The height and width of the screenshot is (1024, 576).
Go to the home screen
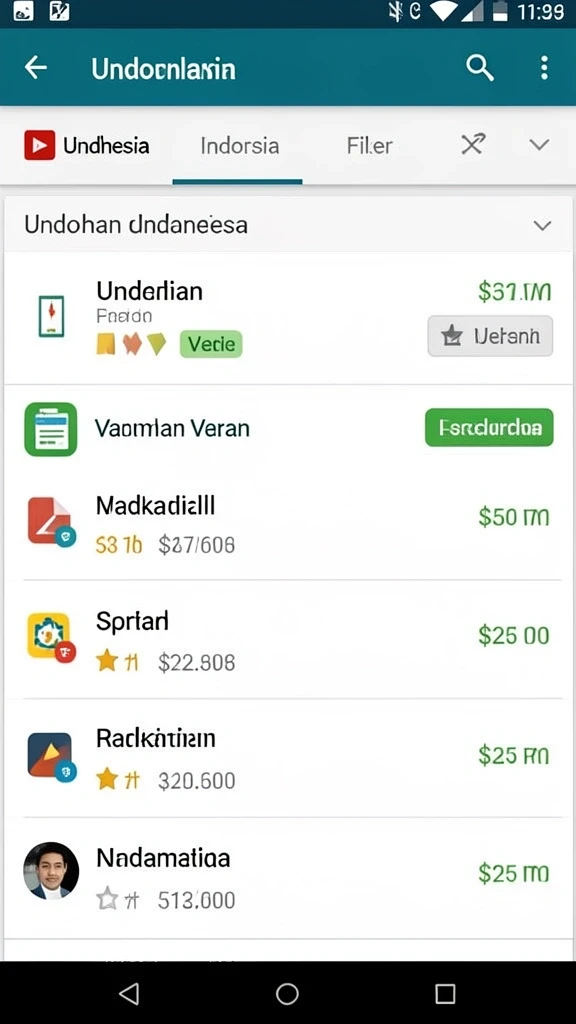(287, 993)
